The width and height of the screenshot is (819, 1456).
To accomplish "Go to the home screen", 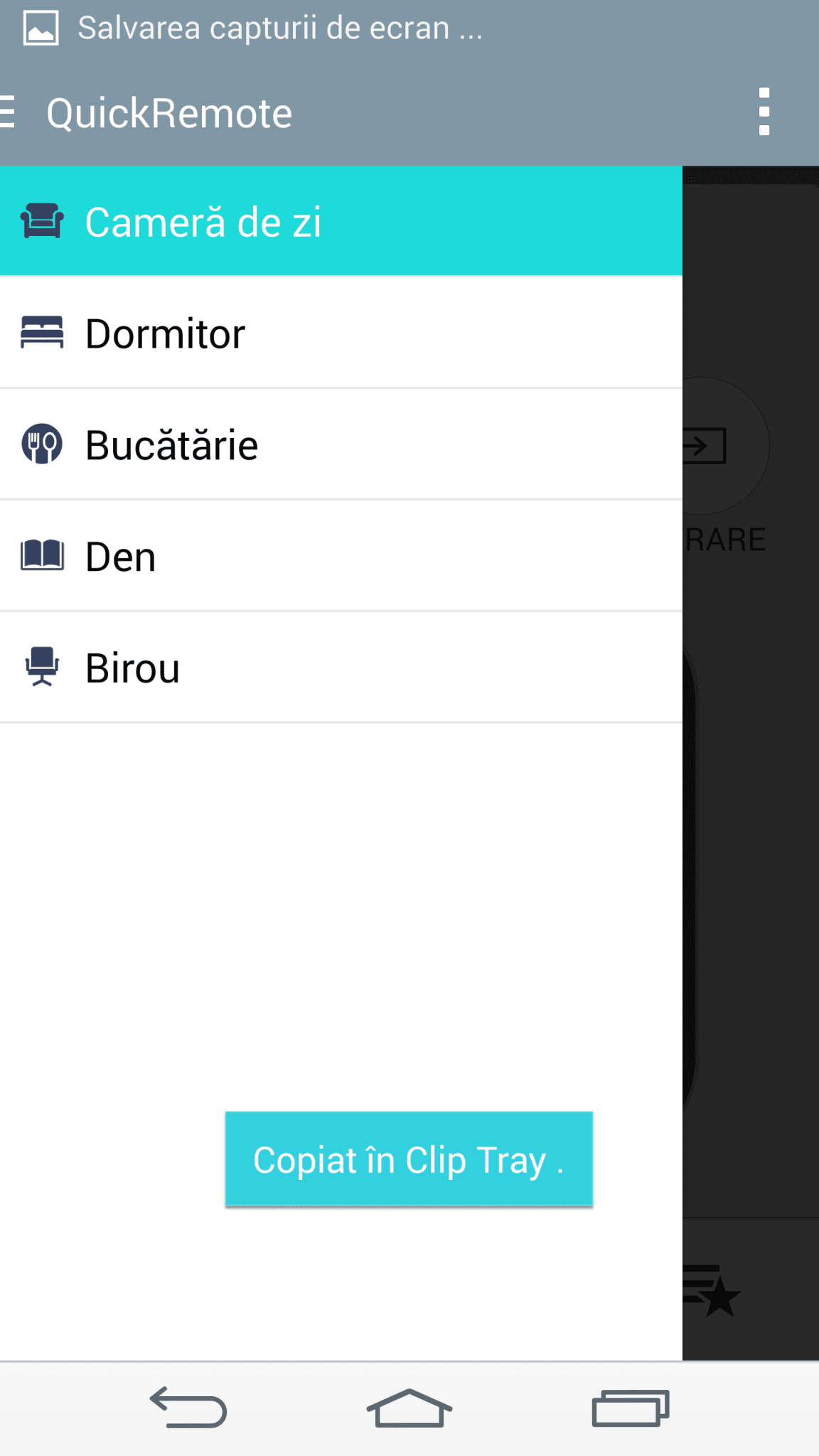I will pyautogui.click(x=409, y=1408).
